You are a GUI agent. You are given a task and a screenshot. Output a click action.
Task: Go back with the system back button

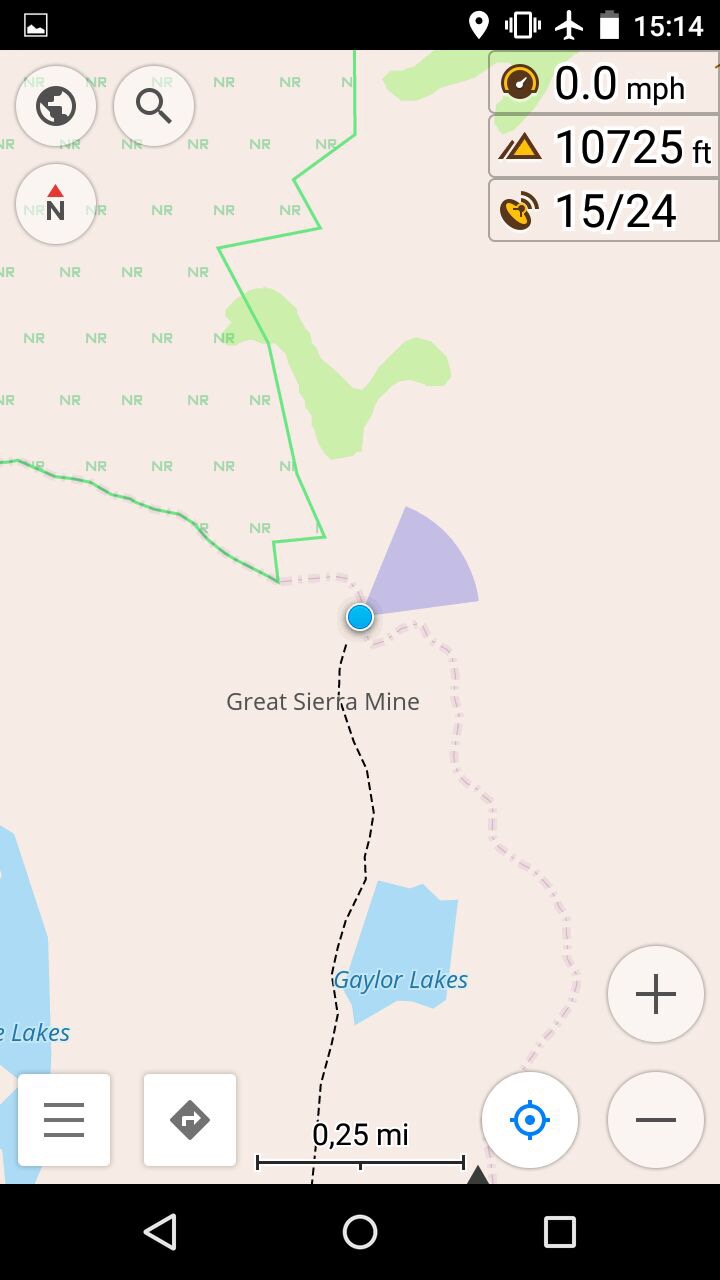click(x=160, y=1232)
